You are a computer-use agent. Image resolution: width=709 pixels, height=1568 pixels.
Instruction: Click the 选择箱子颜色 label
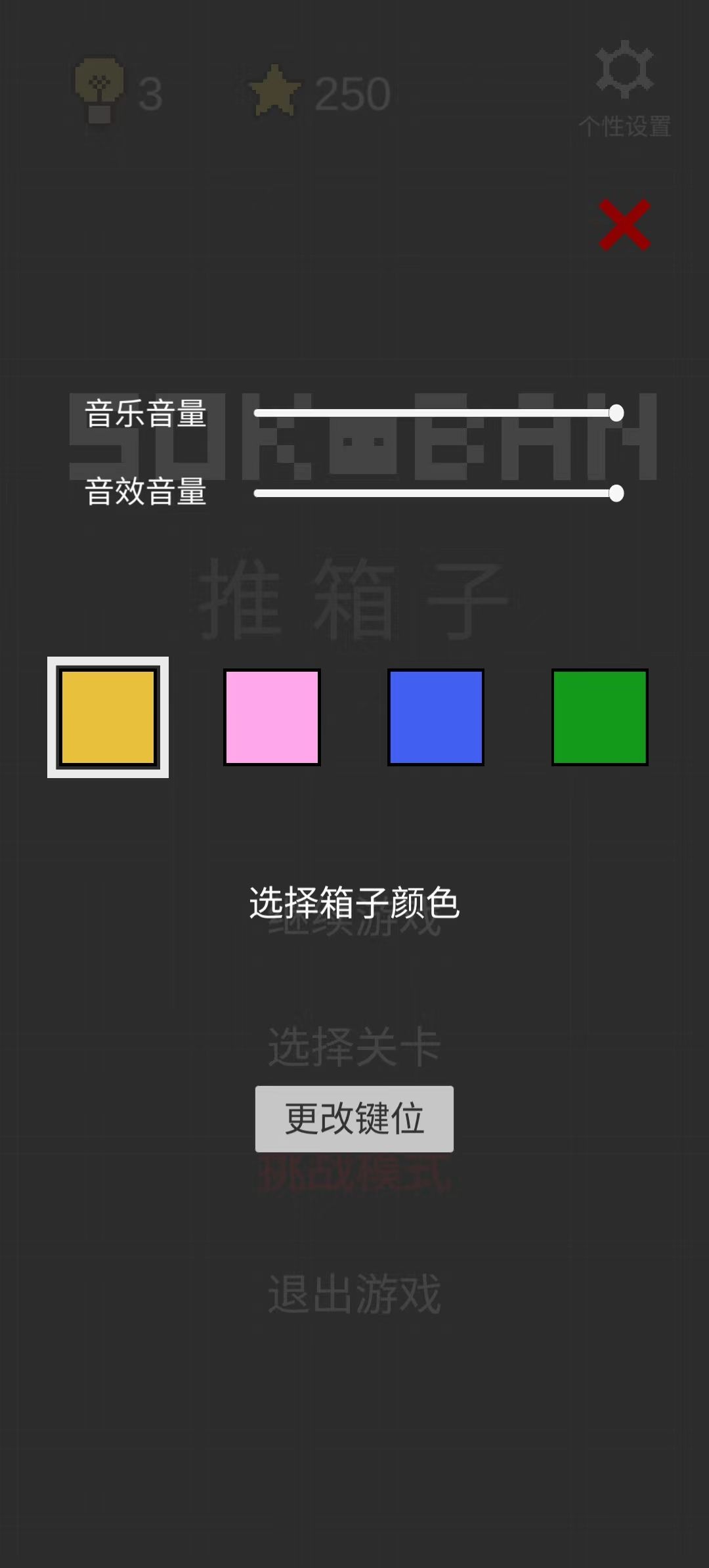[354, 905]
